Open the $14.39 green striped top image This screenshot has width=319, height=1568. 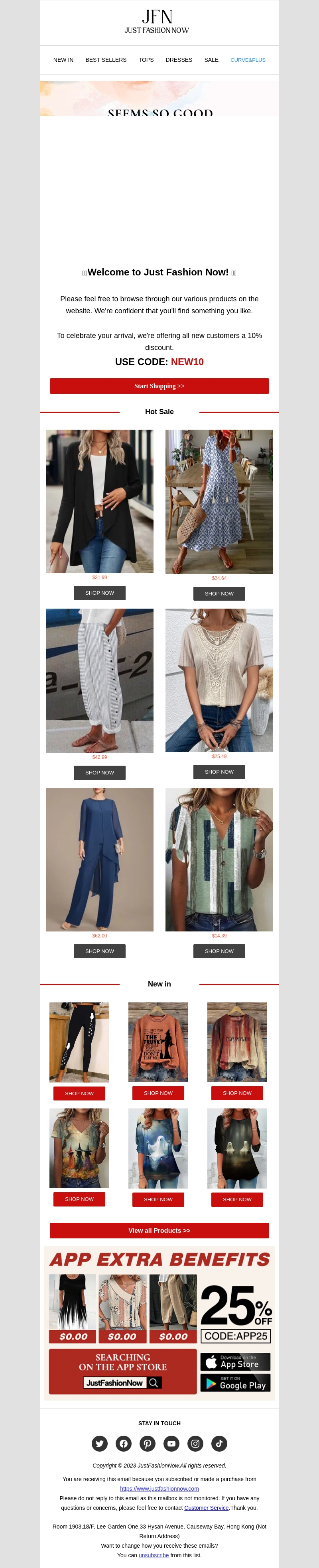[219, 859]
